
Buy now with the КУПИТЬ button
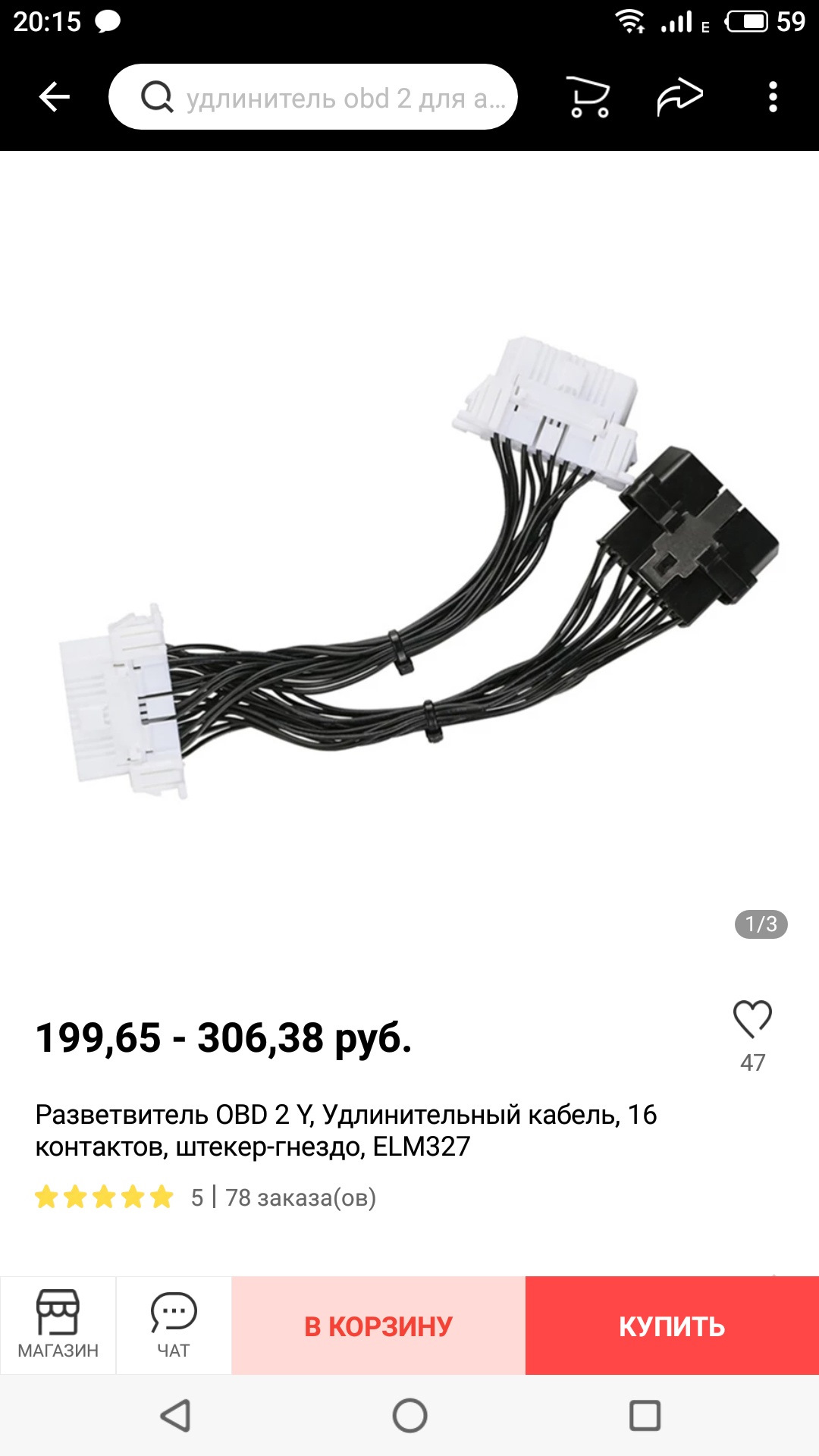coord(672,1326)
